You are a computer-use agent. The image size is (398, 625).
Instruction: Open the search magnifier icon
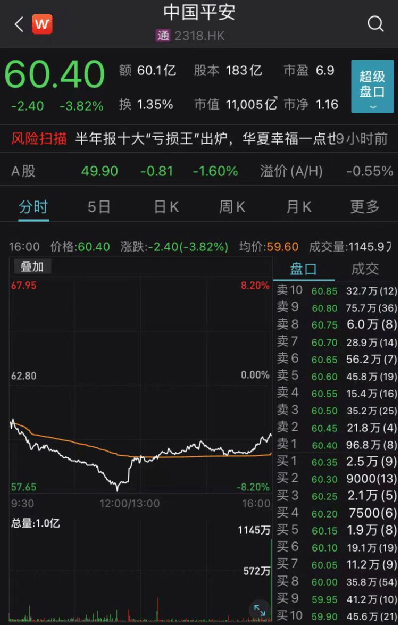pyautogui.click(x=375, y=24)
